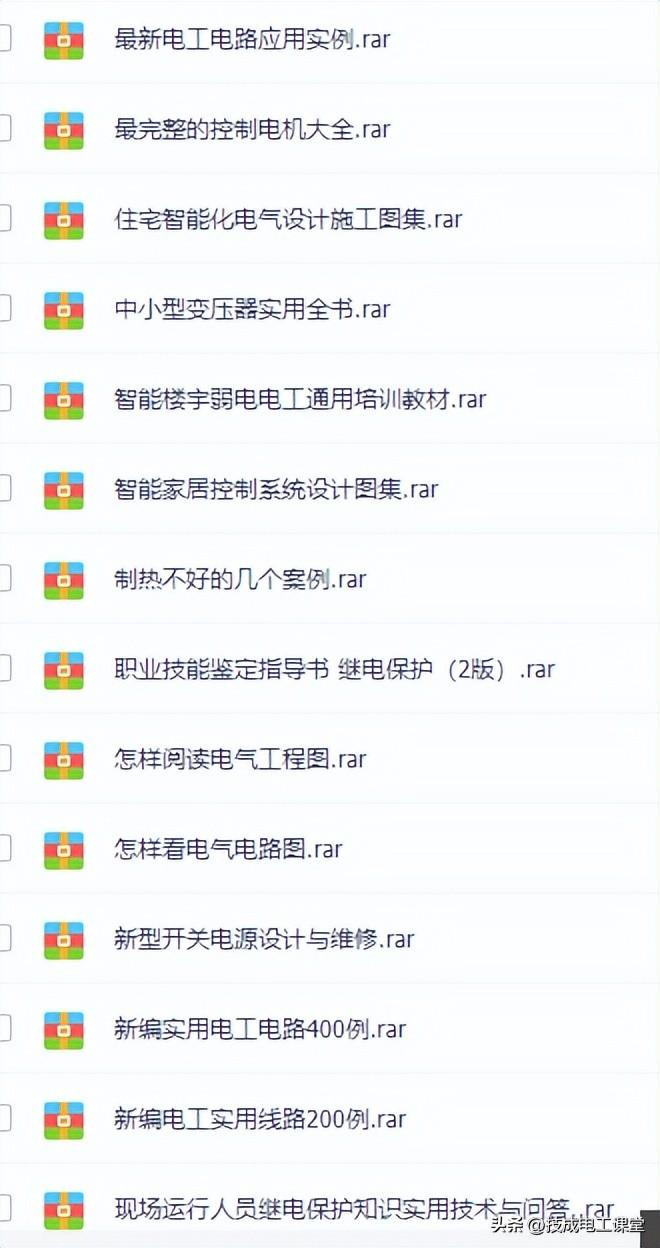Check the box for 制热不好的几个案例.rar
The image size is (660, 1248).
(4, 579)
